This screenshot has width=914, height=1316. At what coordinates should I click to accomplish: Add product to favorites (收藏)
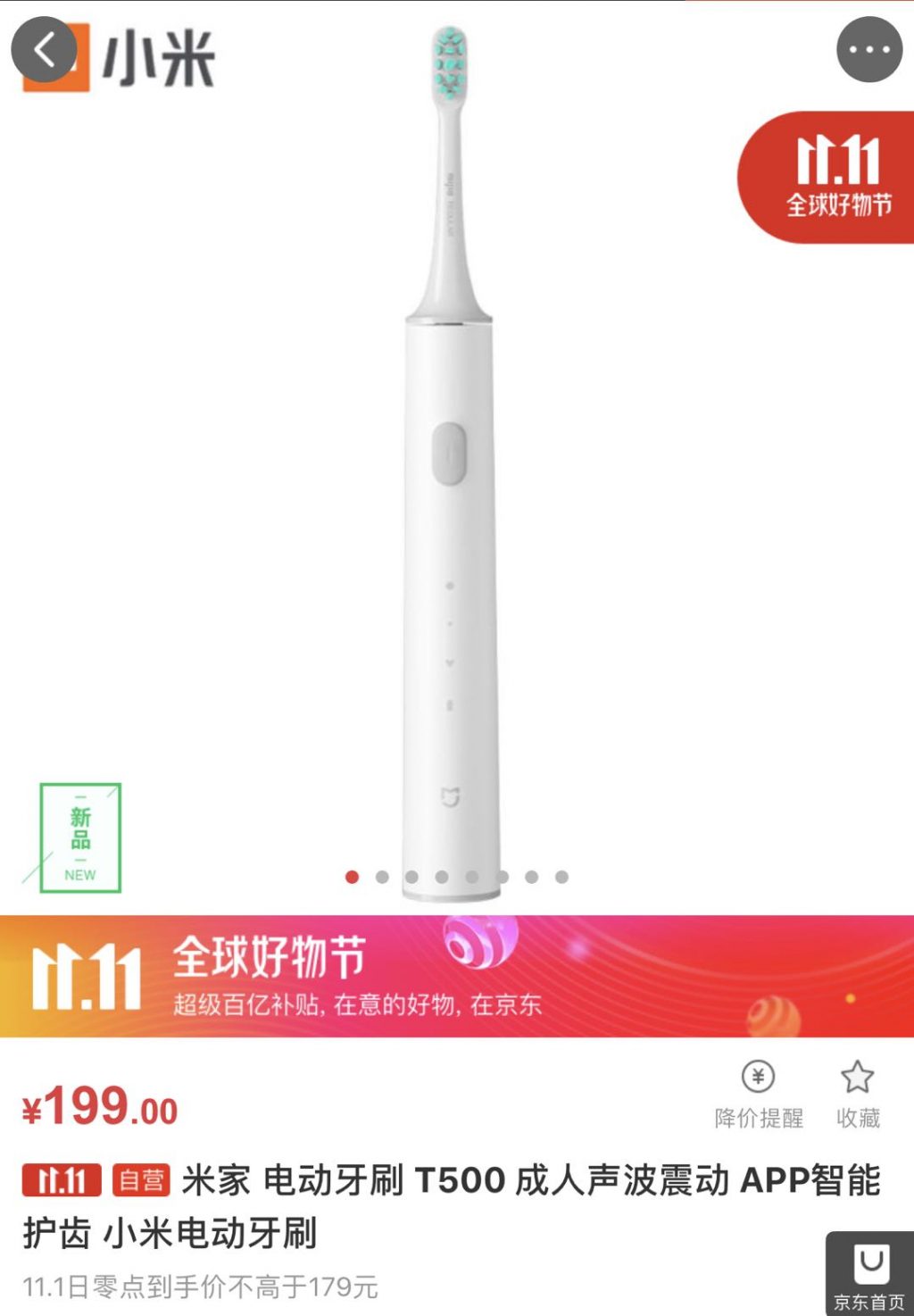[x=858, y=1094]
